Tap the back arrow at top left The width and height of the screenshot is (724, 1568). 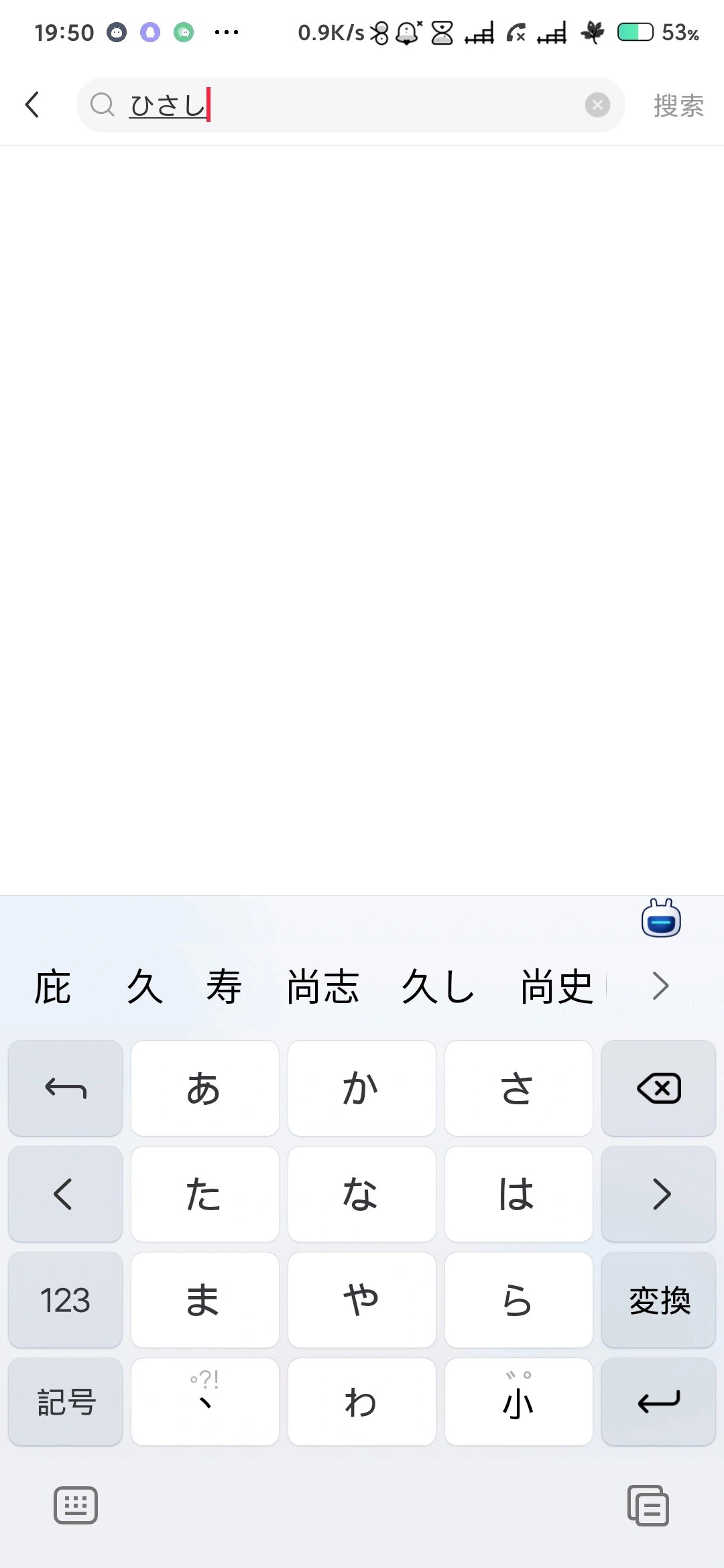click(32, 105)
